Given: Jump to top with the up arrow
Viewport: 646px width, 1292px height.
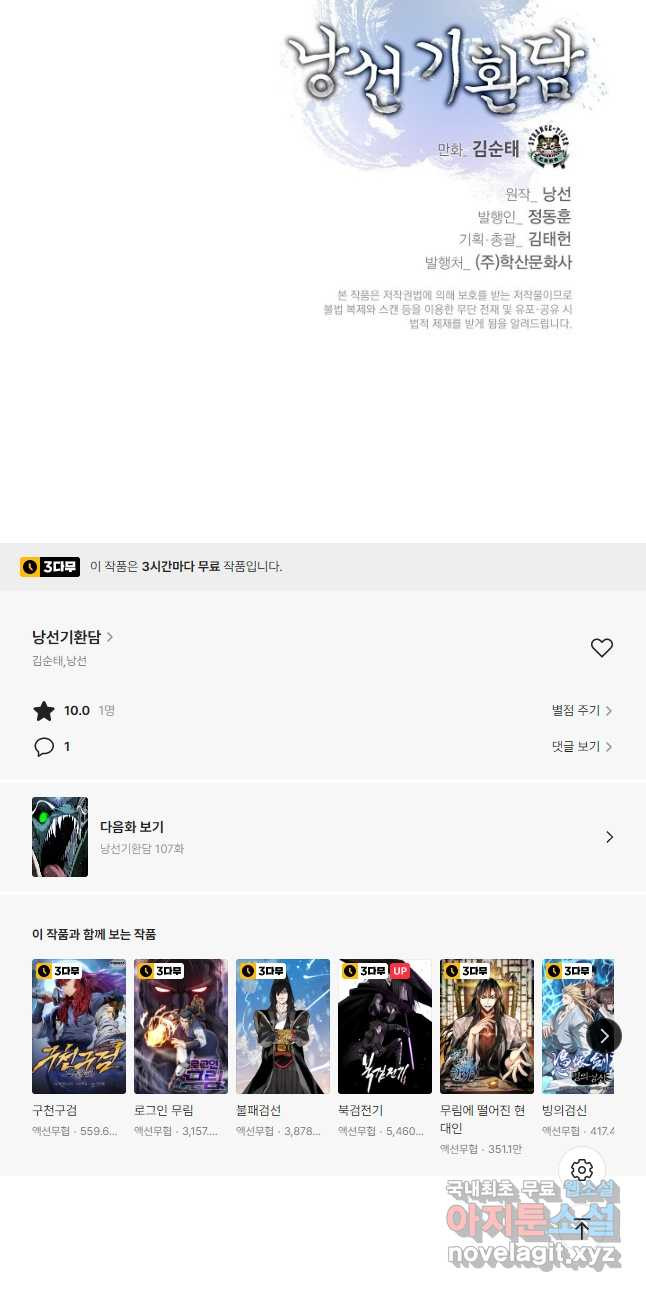Looking at the screenshot, I should [x=582, y=1230].
